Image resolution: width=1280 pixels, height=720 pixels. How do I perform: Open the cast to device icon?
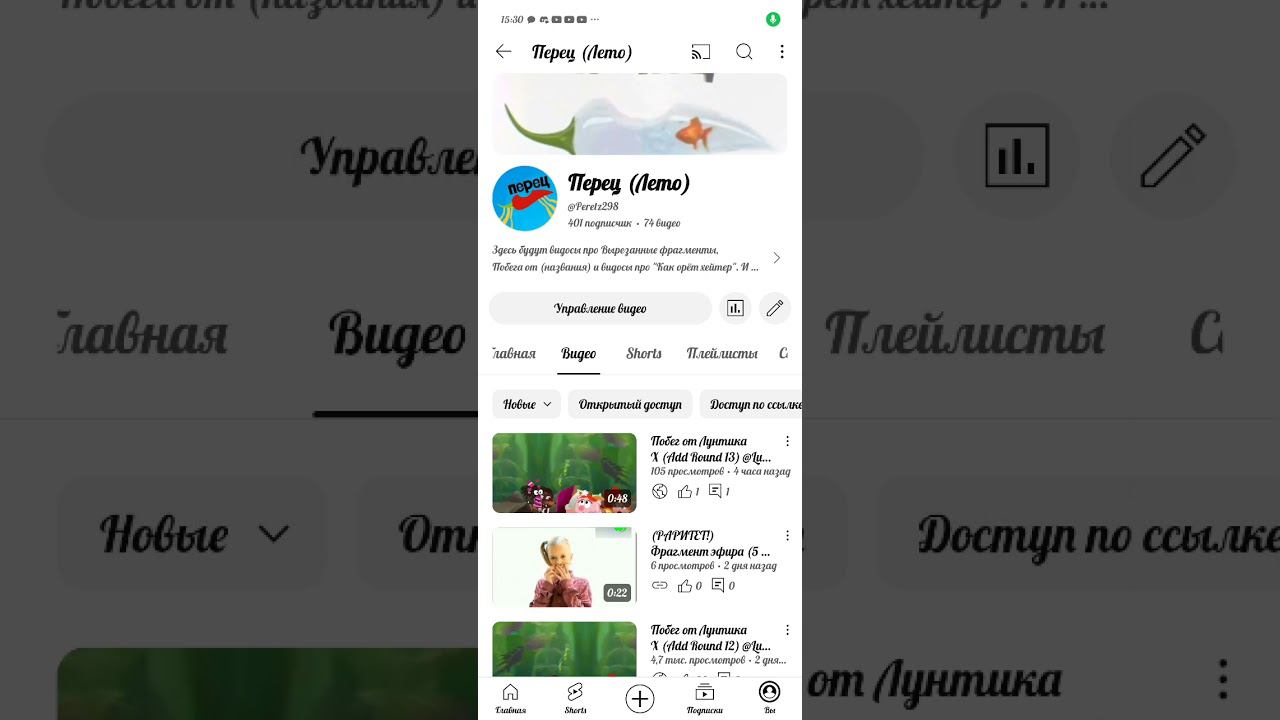701,52
